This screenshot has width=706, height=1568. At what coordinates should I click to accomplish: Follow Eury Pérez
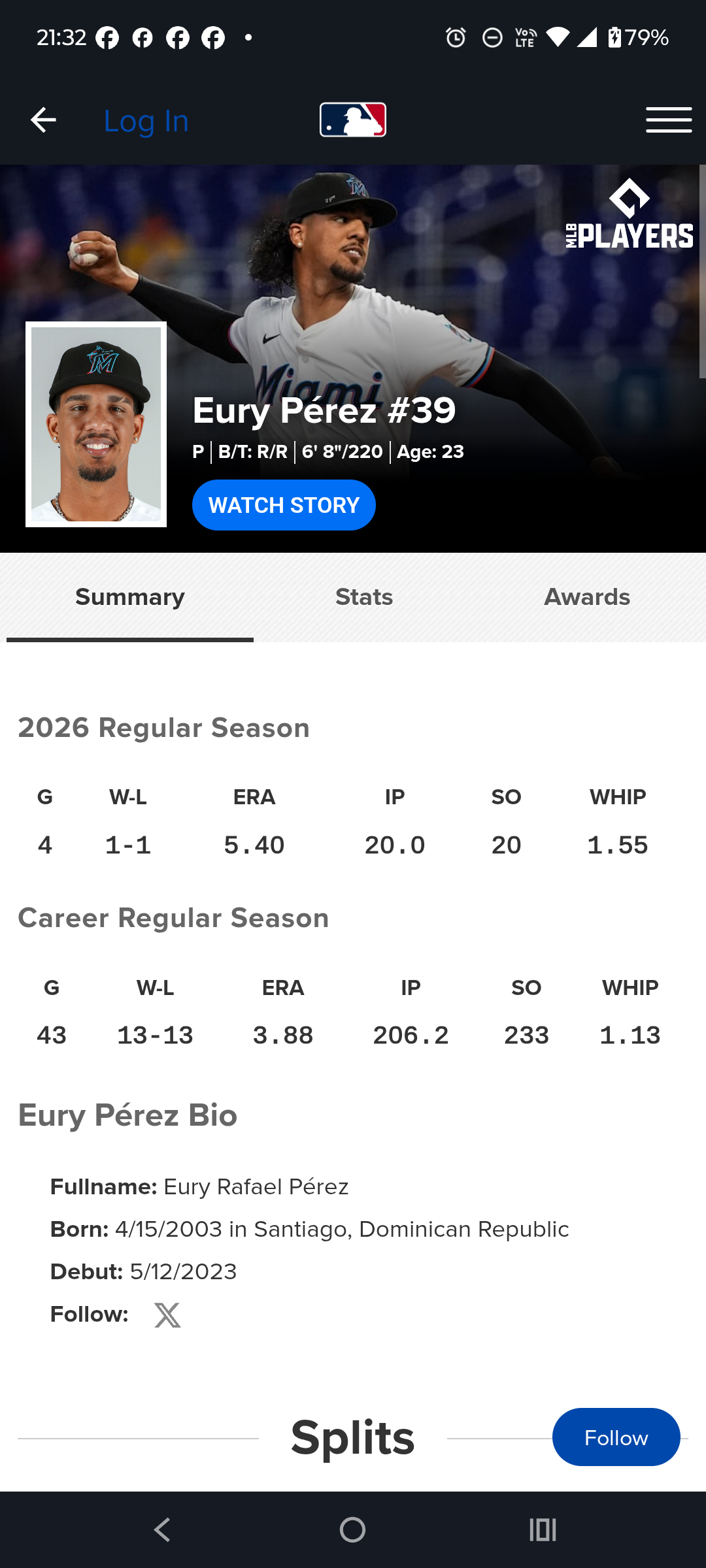(x=616, y=1437)
